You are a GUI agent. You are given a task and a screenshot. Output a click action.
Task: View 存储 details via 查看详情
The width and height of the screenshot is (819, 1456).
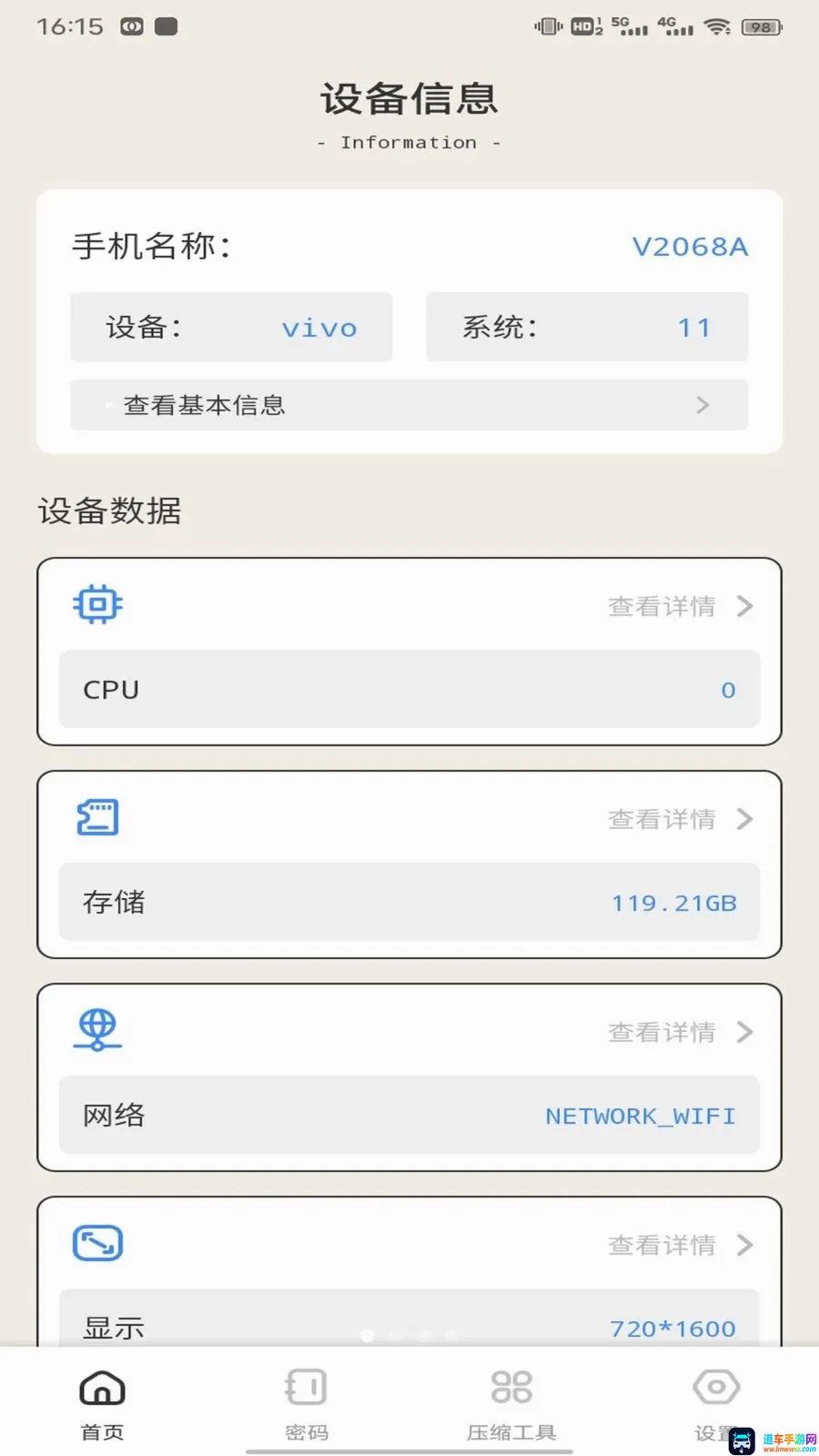pos(680,819)
